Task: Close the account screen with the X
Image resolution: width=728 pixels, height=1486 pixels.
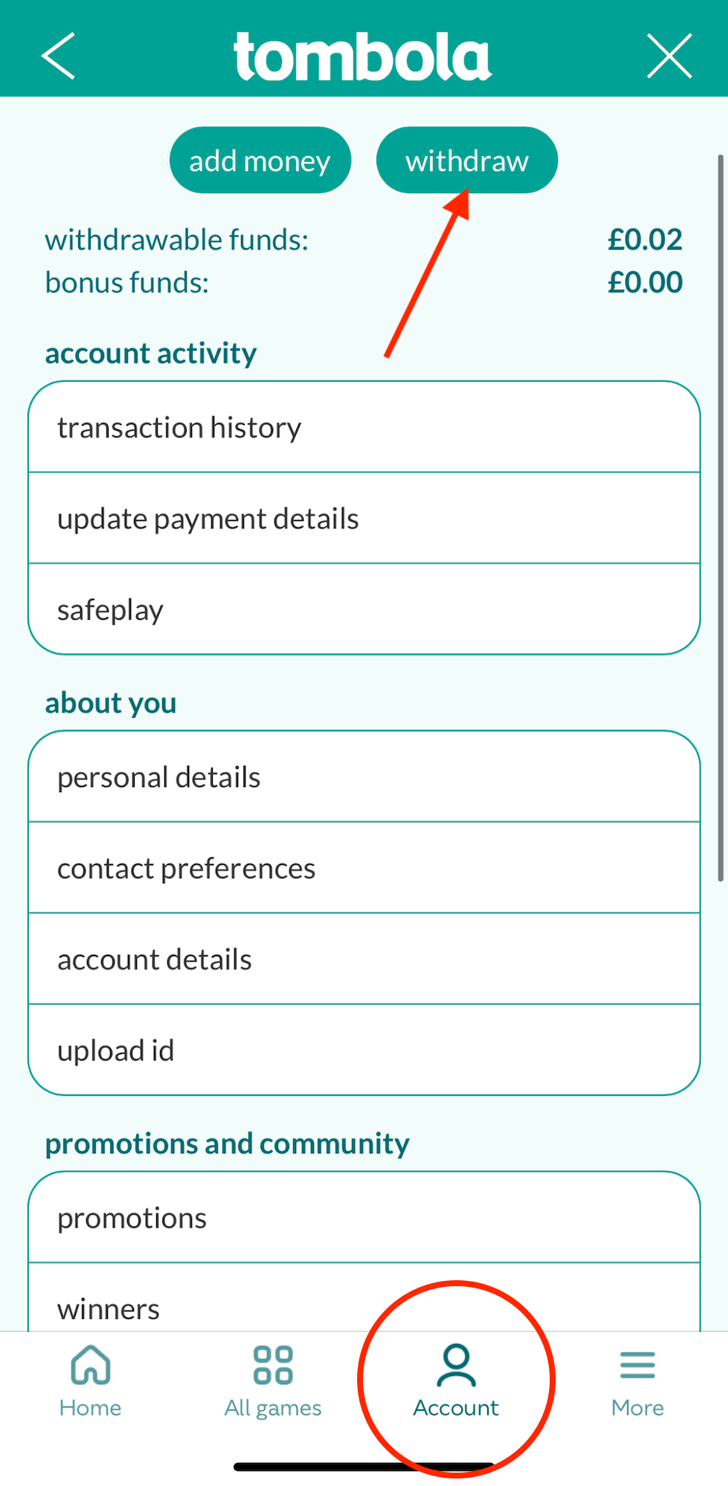Action: click(x=668, y=56)
